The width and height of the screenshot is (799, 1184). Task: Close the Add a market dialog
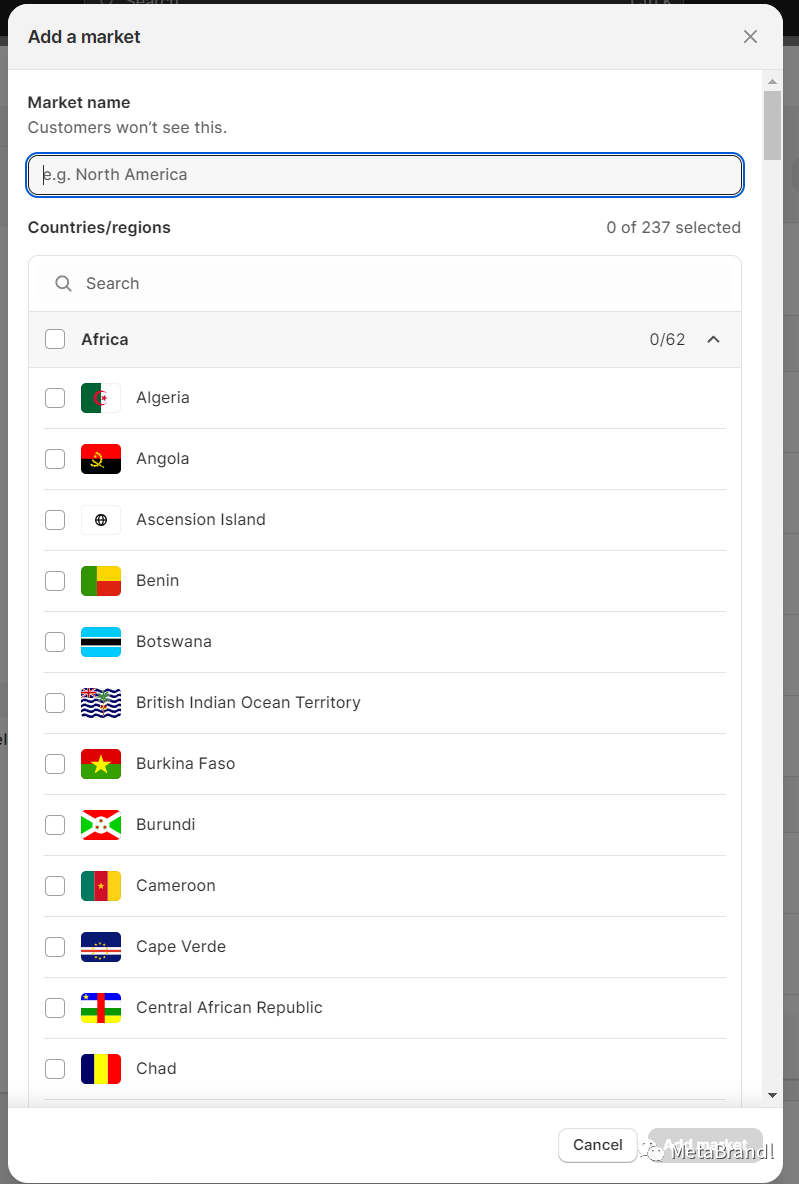click(750, 37)
